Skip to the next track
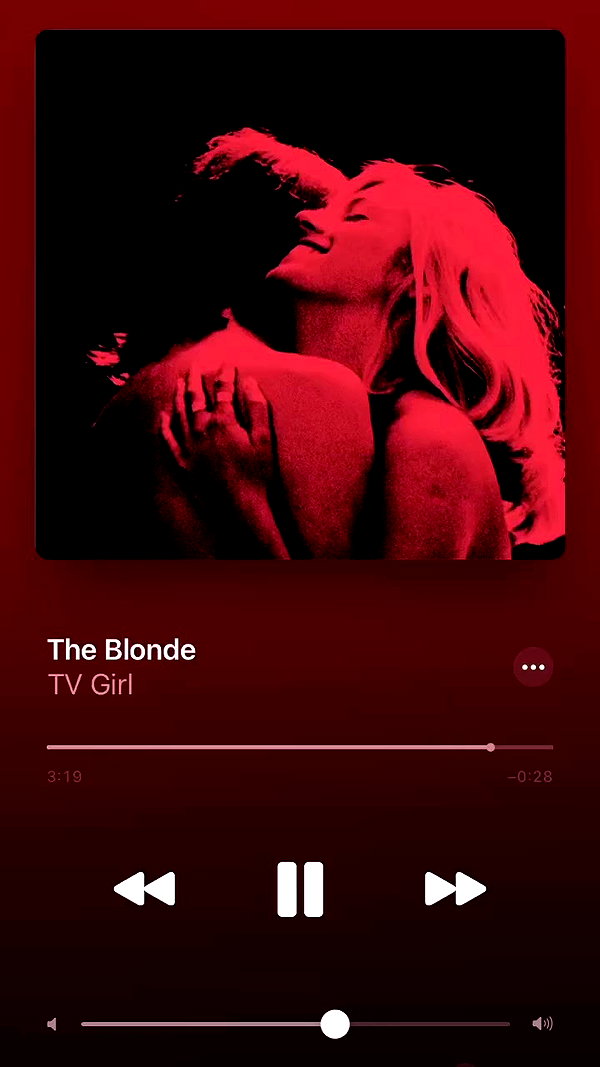 (455, 889)
